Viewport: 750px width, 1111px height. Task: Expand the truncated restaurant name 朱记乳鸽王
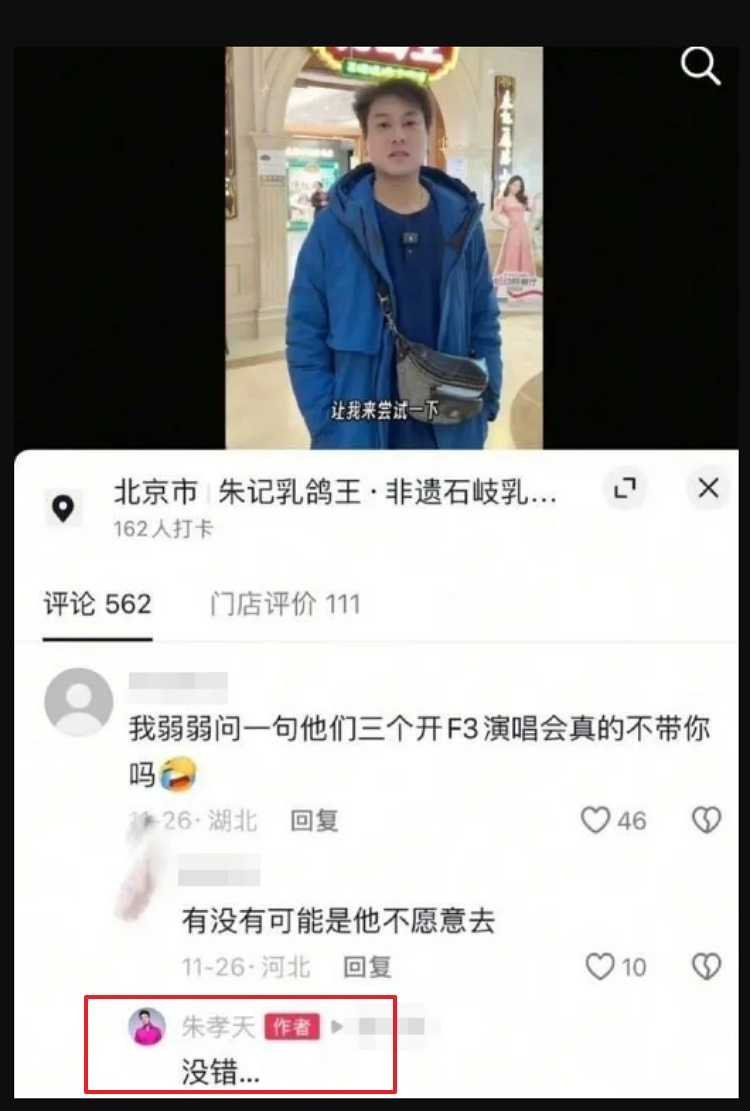click(x=350, y=490)
